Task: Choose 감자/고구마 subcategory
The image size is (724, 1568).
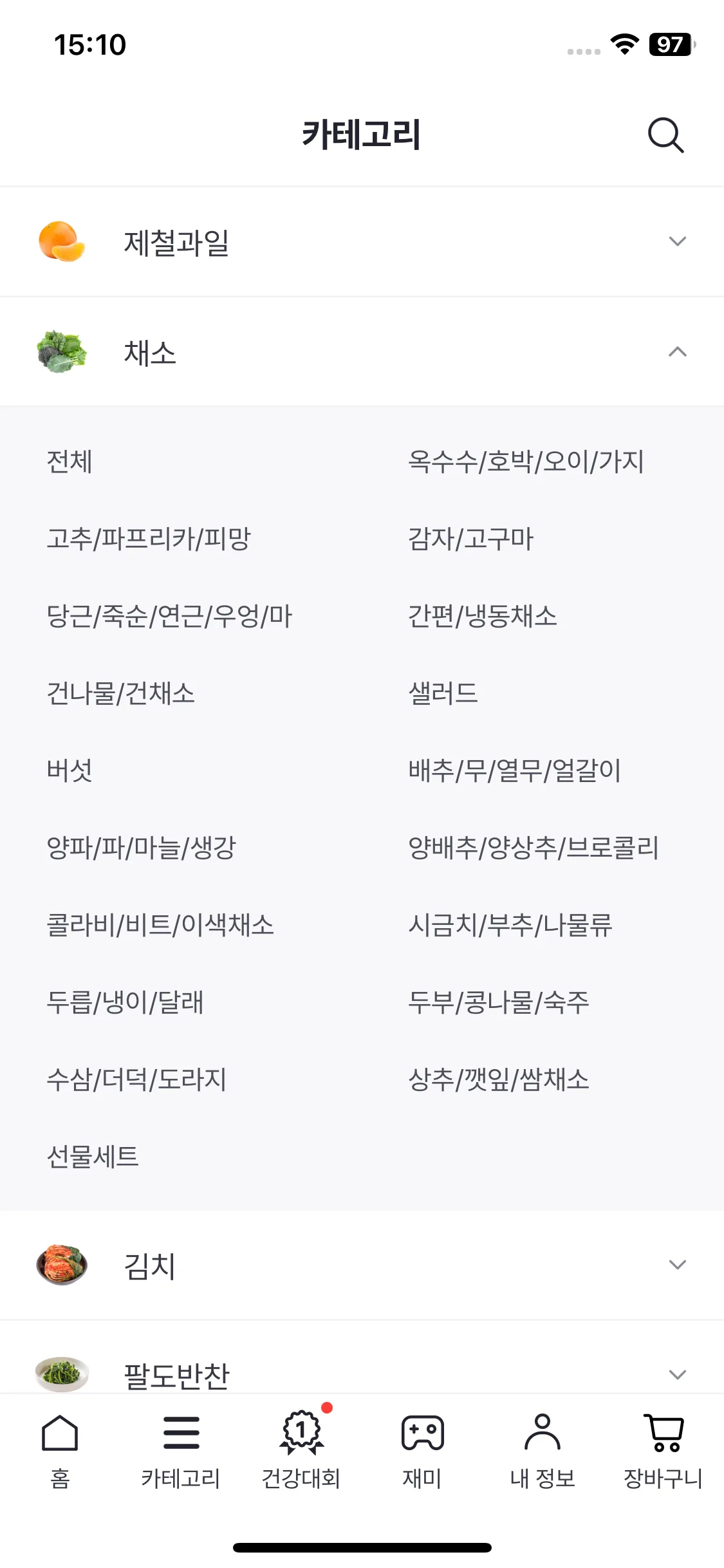Action: pyautogui.click(x=470, y=539)
